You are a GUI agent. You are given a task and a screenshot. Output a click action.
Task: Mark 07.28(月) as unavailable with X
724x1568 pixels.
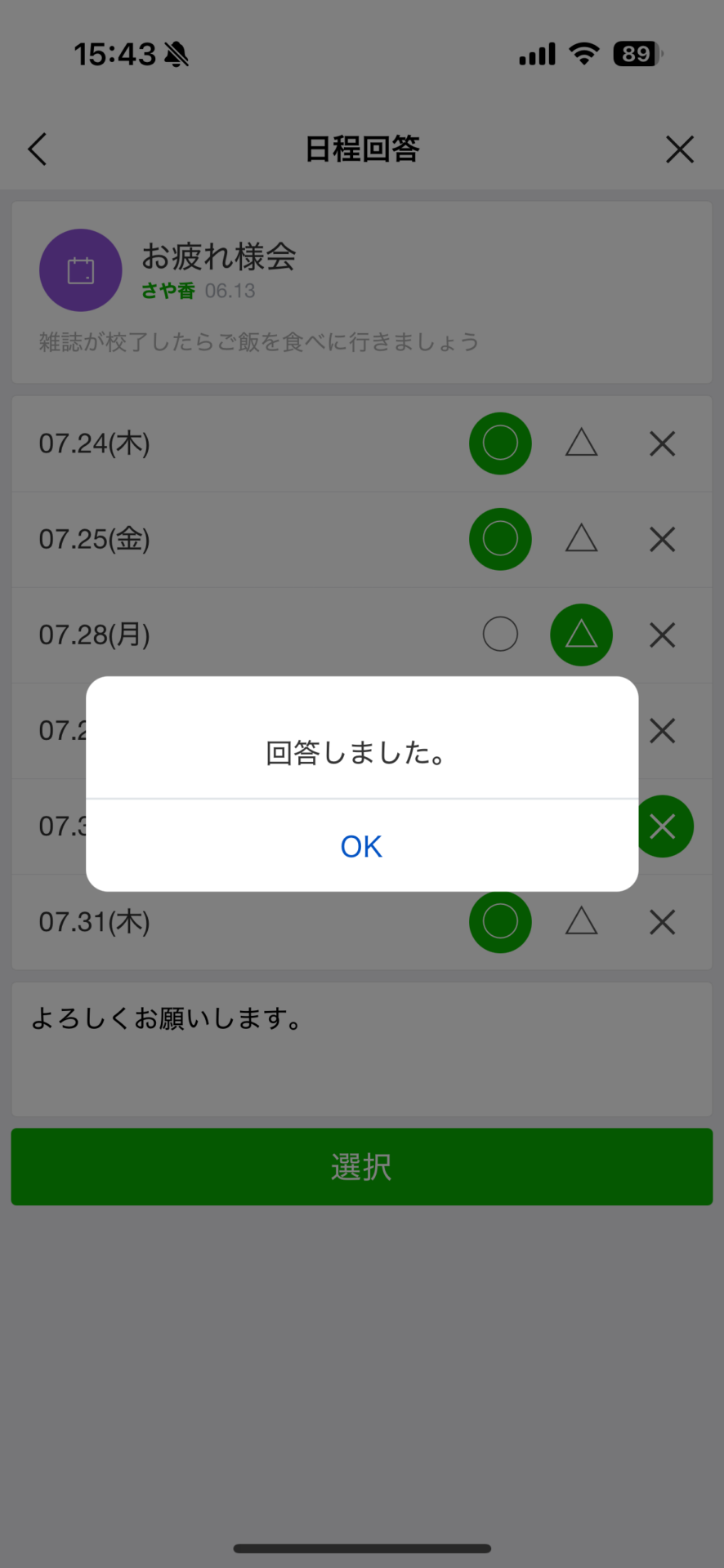[x=663, y=635]
